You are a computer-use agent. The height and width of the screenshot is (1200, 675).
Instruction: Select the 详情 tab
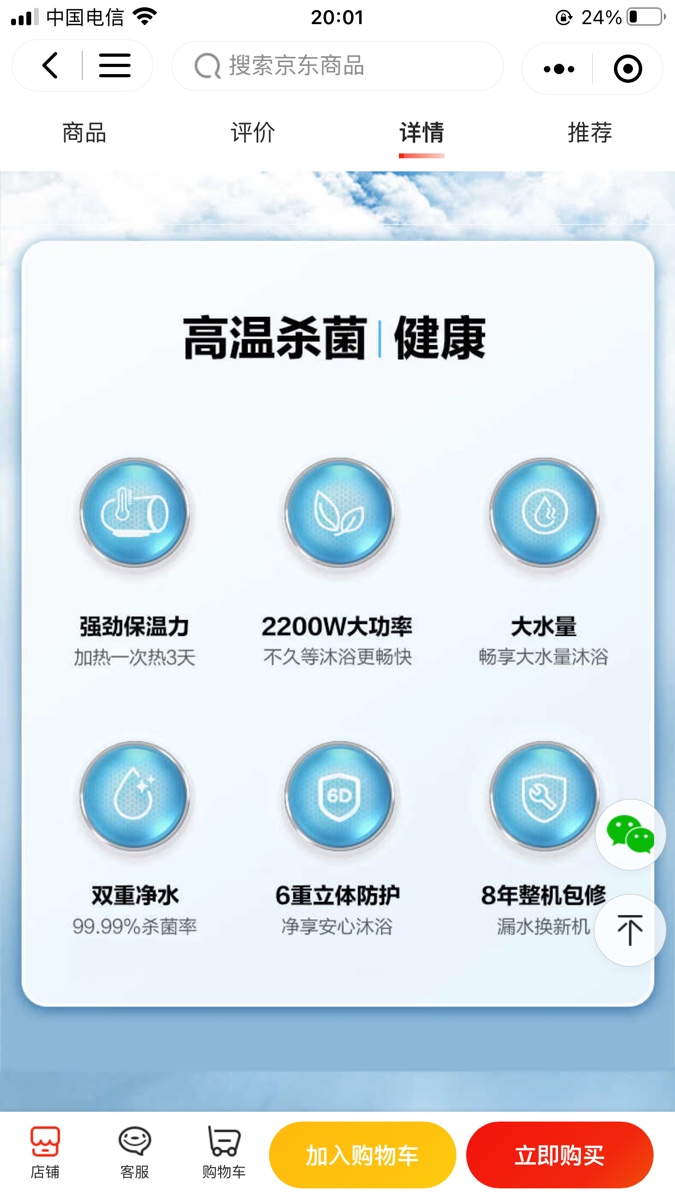421,133
